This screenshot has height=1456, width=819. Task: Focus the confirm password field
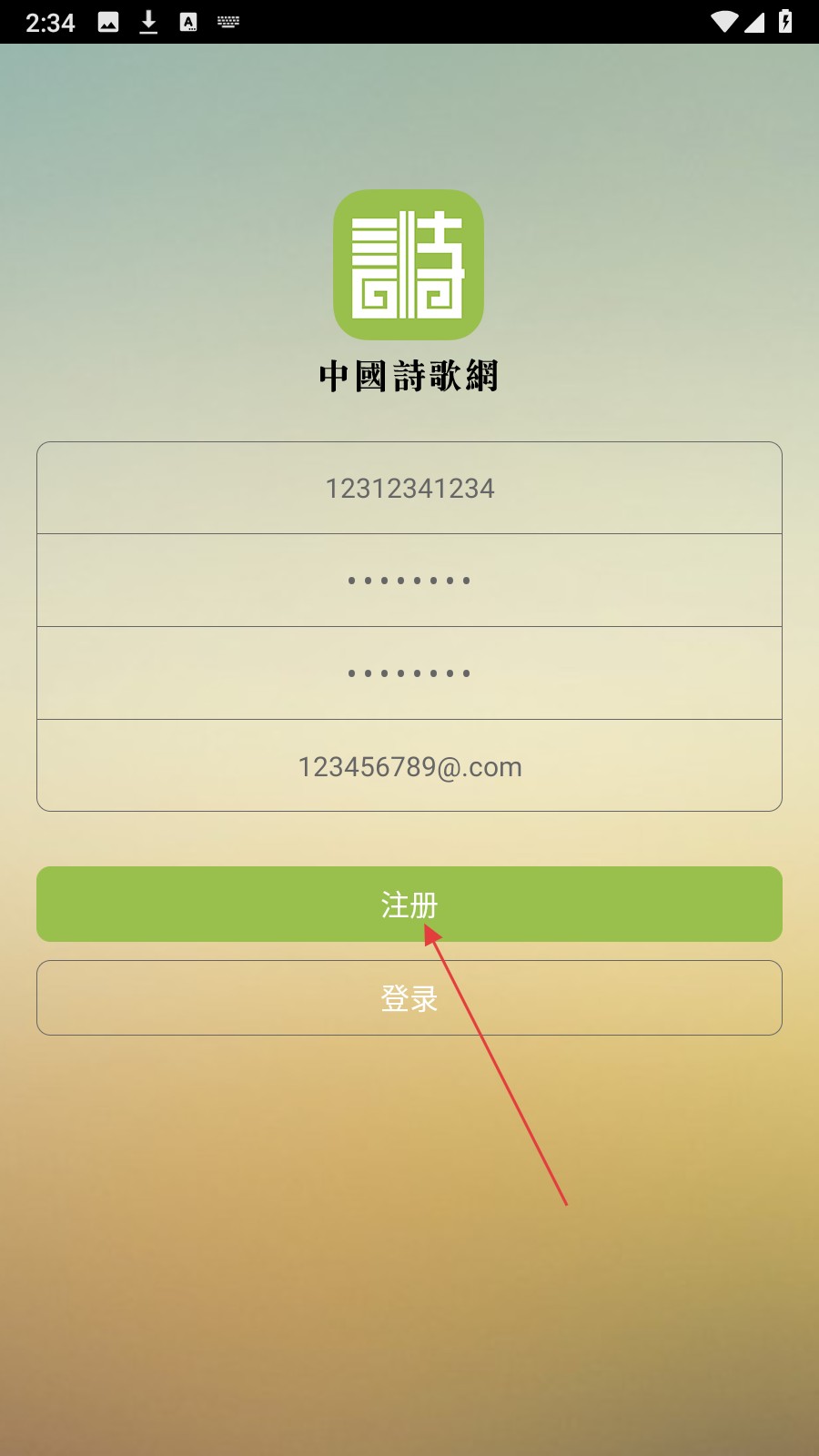(409, 673)
